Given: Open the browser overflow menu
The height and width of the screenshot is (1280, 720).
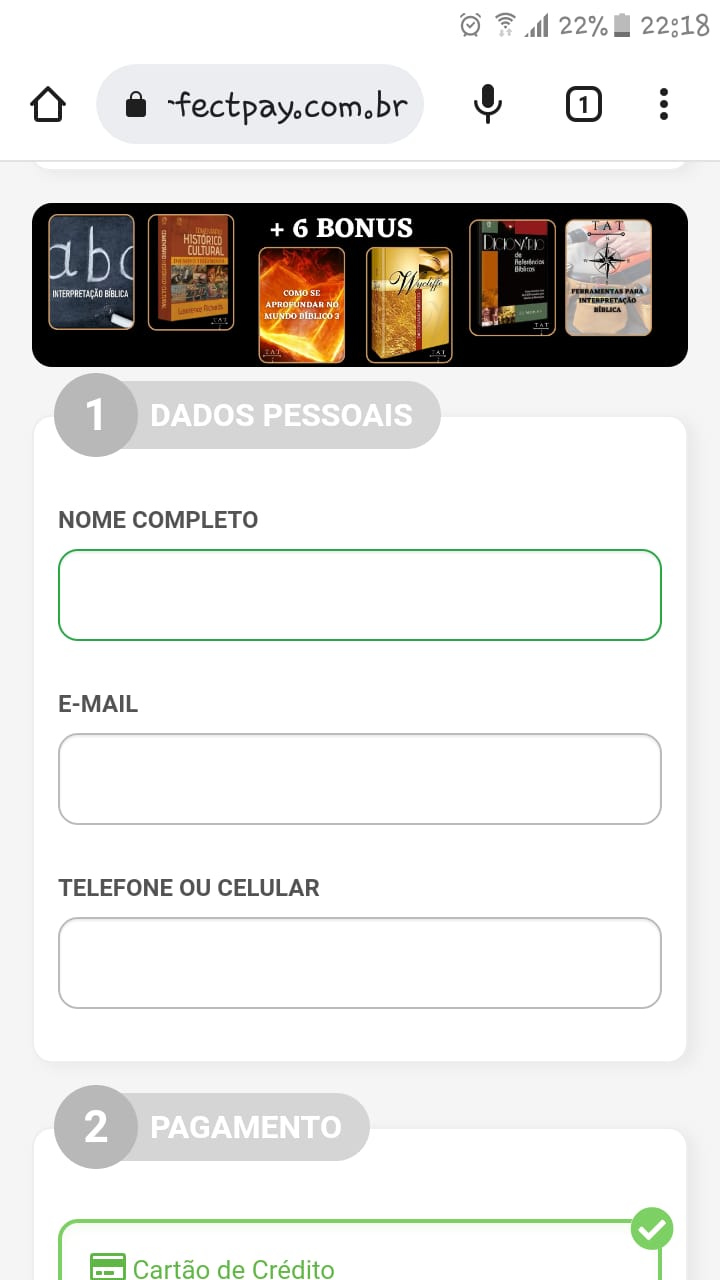Looking at the screenshot, I should click(664, 104).
